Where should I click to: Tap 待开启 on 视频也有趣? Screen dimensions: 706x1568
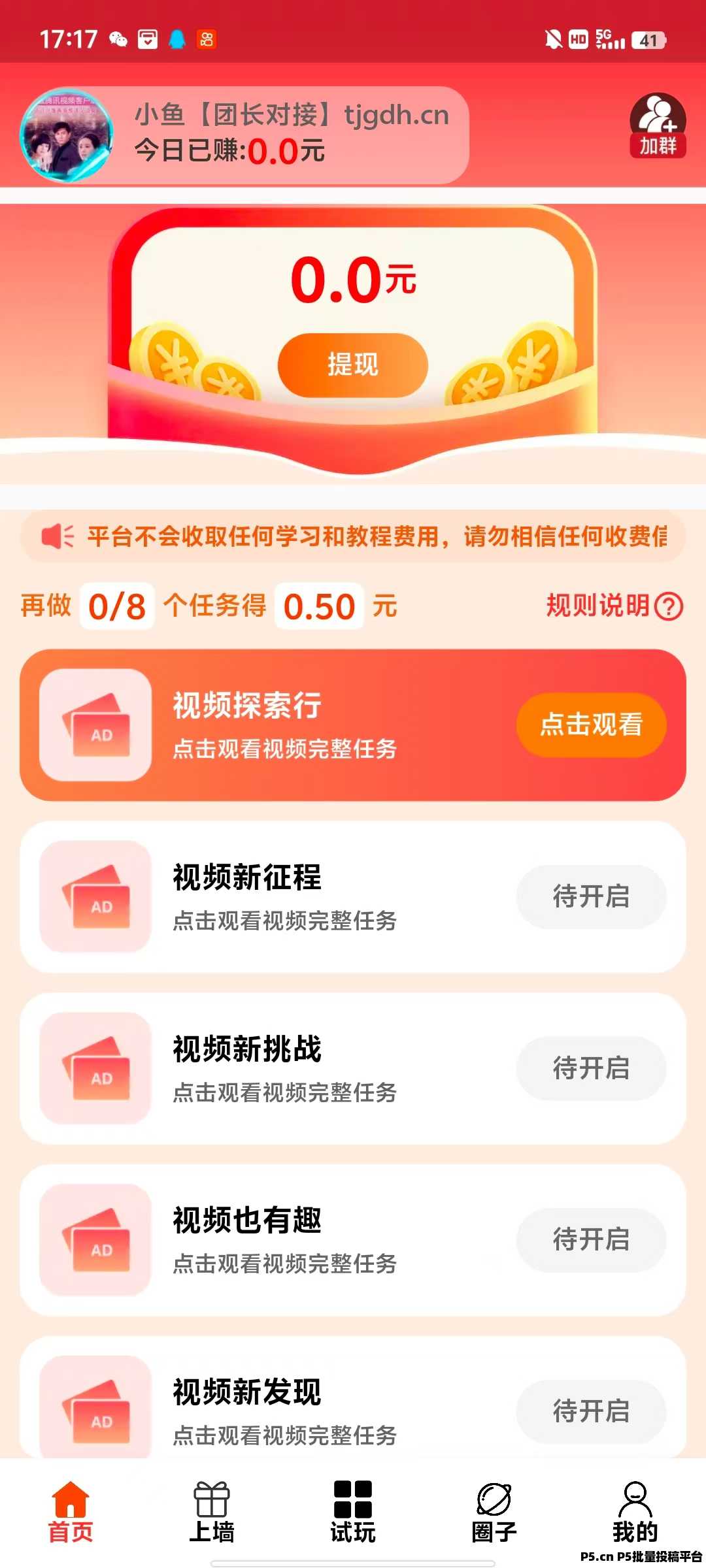(591, 1239)
